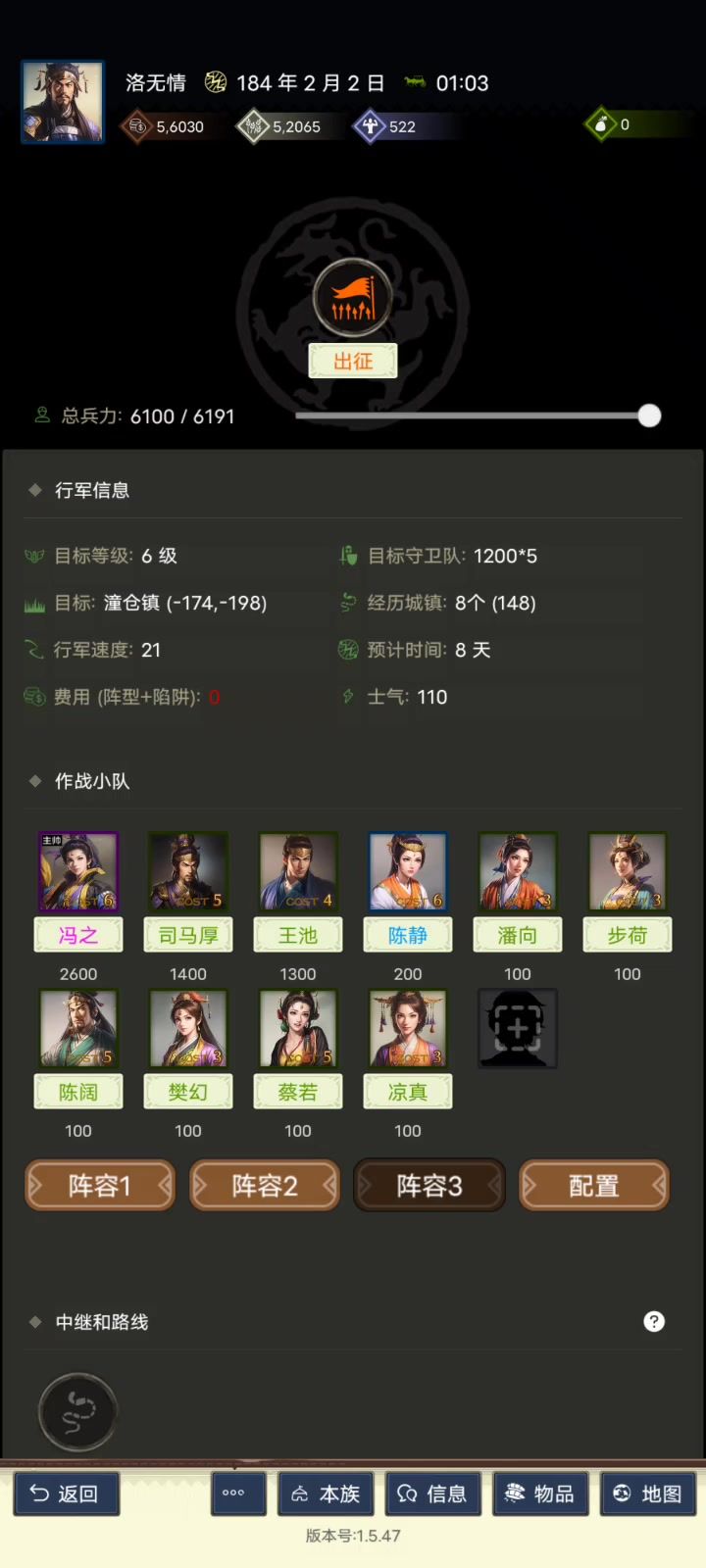Switch to 阵容2 lineup
This screenshot has height=1568, width=706.
(x=265, y=1186)
